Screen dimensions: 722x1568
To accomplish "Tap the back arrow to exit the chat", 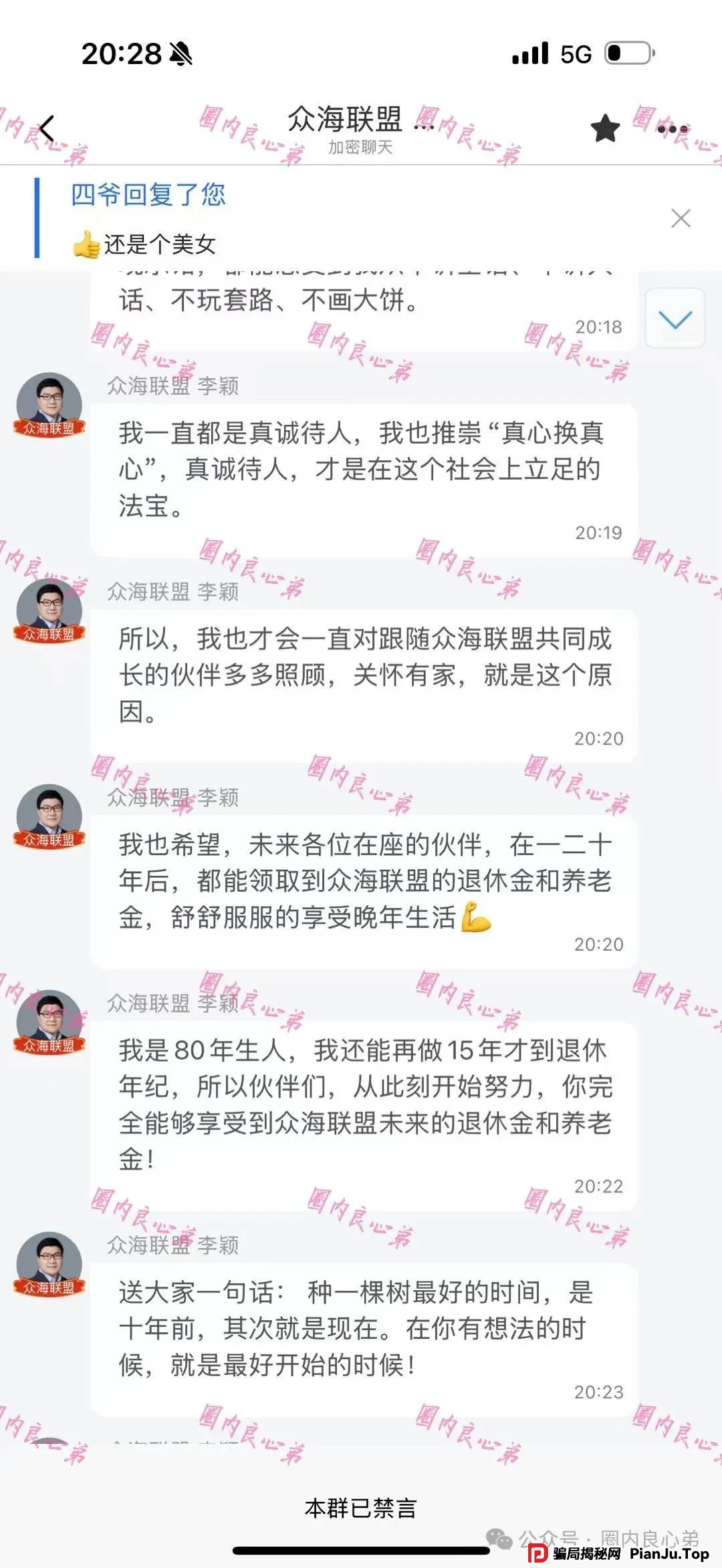I will tap(45, 128).
